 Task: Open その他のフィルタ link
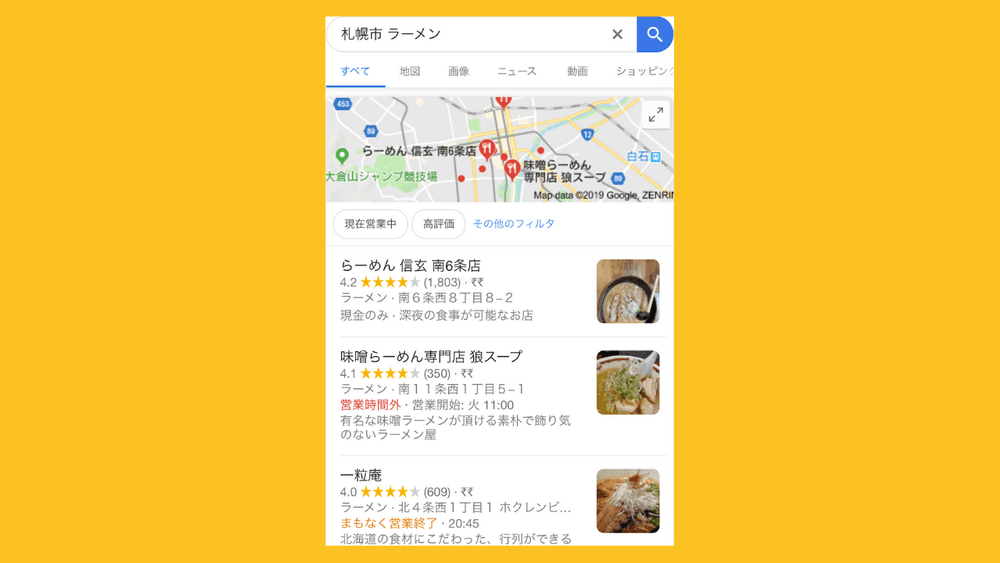coord(514,224)
